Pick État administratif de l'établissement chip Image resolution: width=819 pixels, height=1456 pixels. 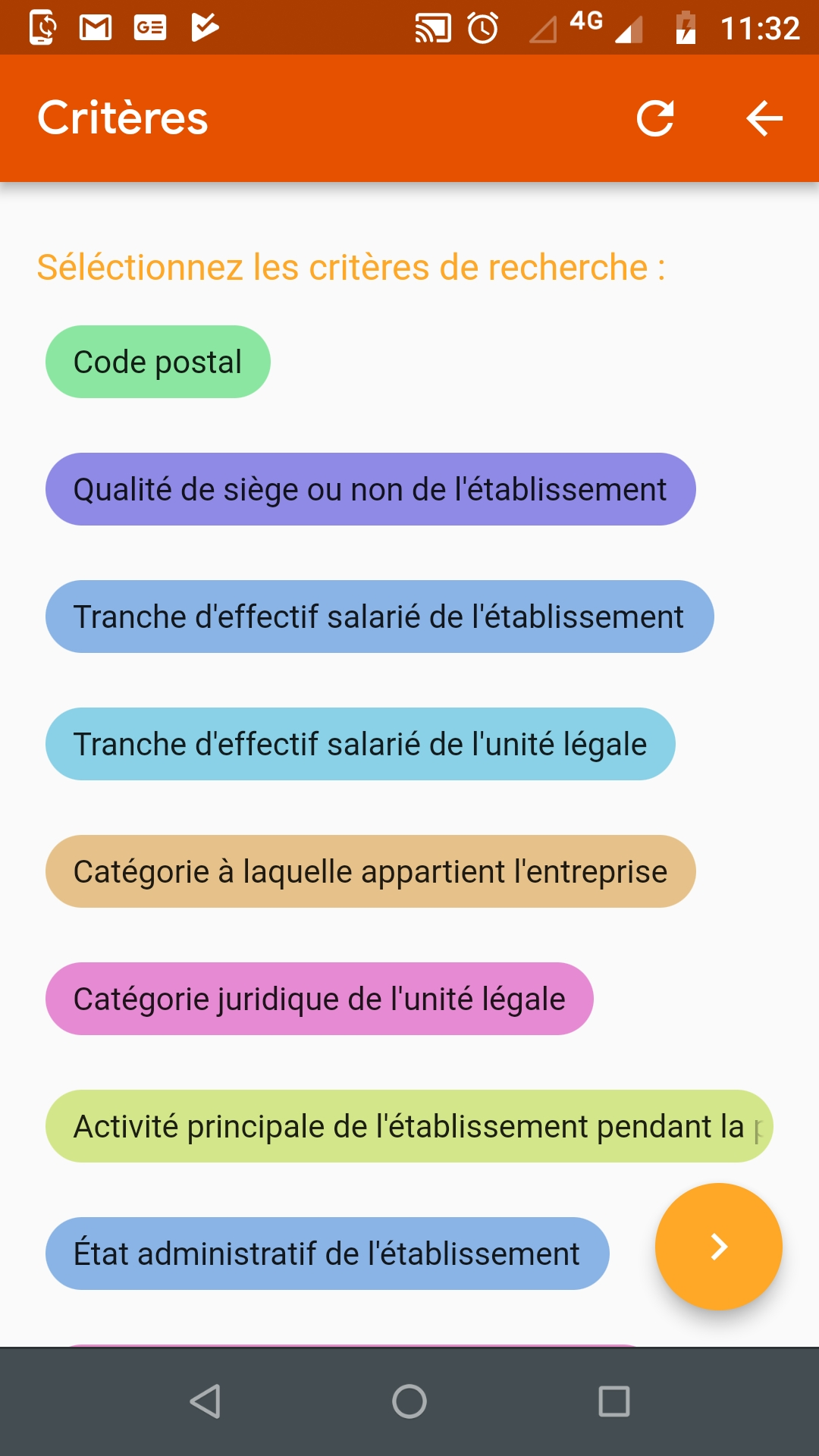click(x=328, y=1254)
